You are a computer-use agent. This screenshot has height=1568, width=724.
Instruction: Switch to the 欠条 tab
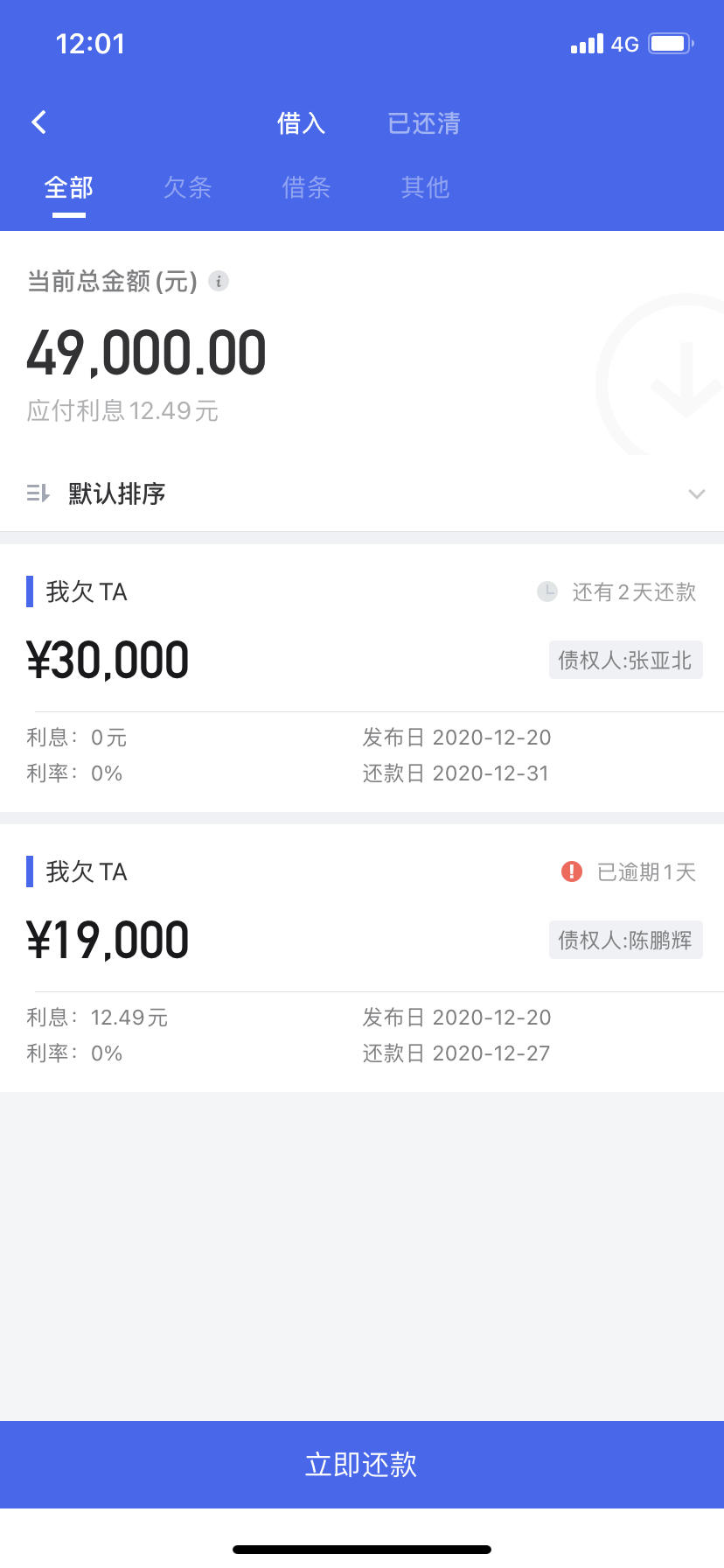pos(186,188)
